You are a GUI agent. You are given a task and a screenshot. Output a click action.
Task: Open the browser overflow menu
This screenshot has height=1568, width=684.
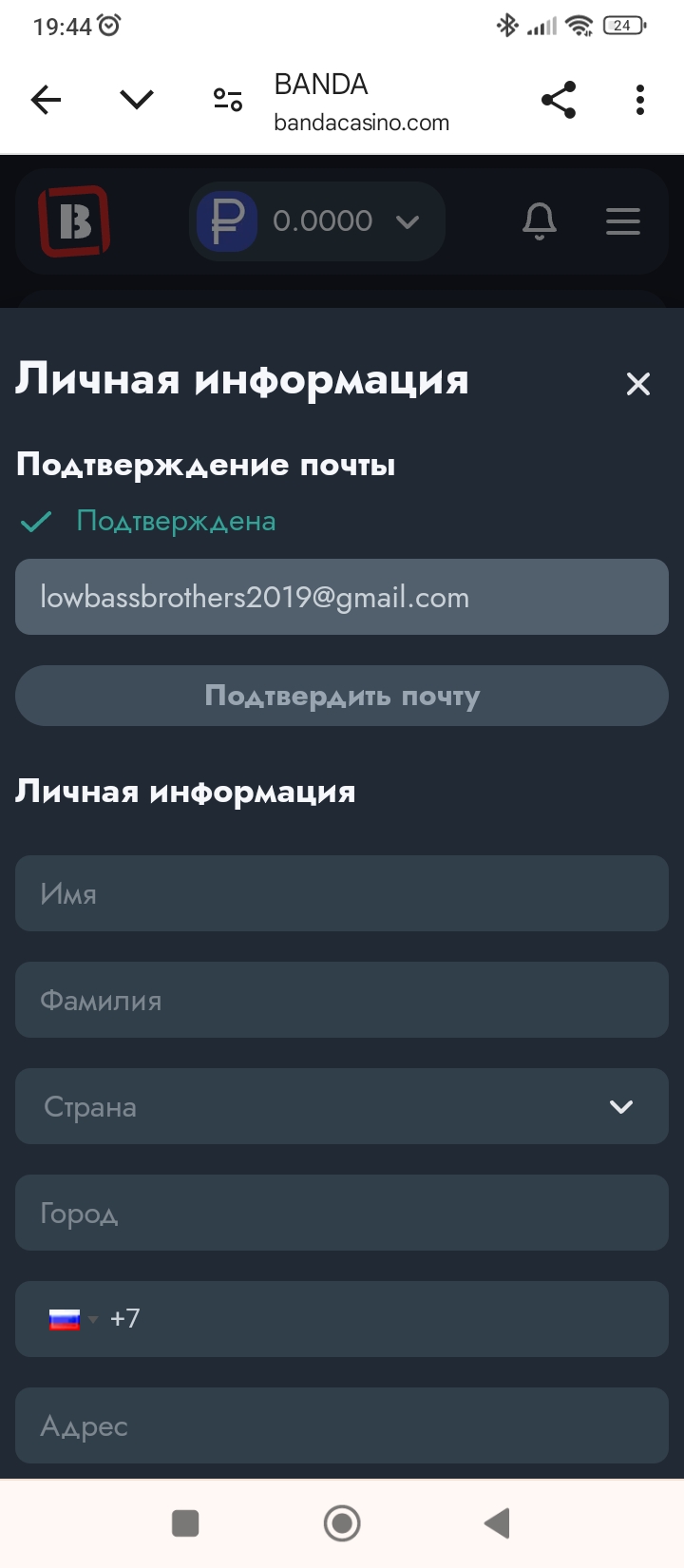pos(640,100)
